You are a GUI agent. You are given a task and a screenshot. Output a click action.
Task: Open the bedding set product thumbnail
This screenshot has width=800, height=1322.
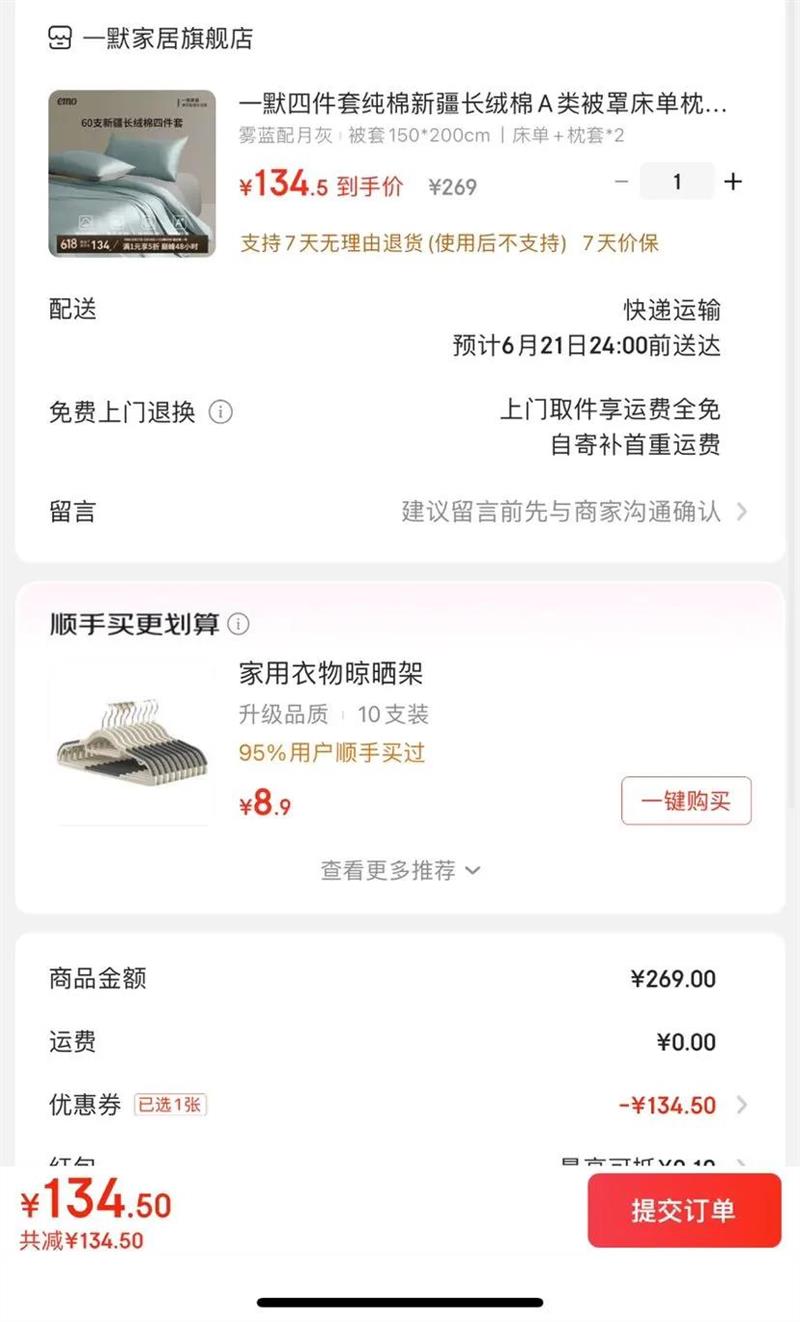click(132, 173)
